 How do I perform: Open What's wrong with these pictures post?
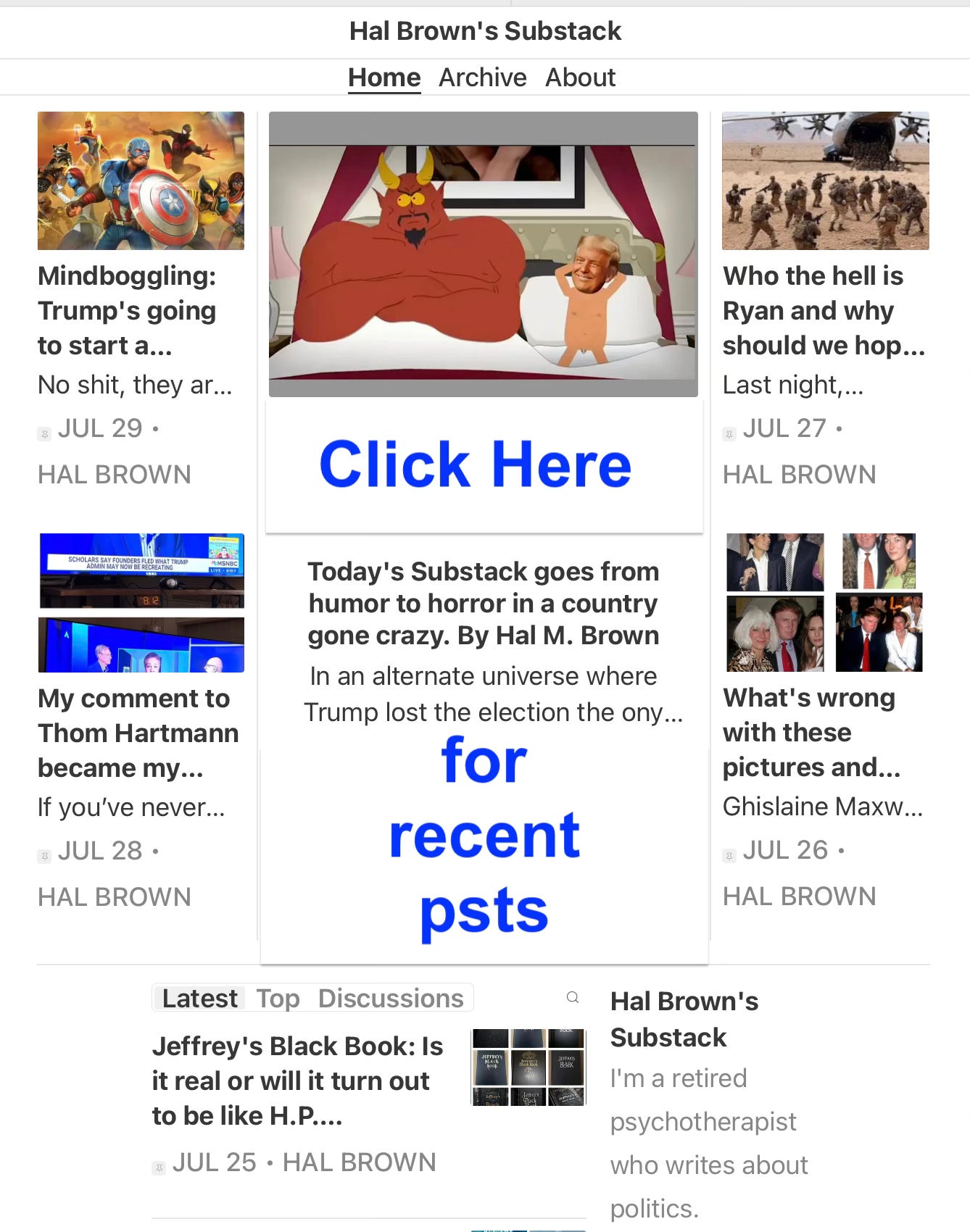811,732
